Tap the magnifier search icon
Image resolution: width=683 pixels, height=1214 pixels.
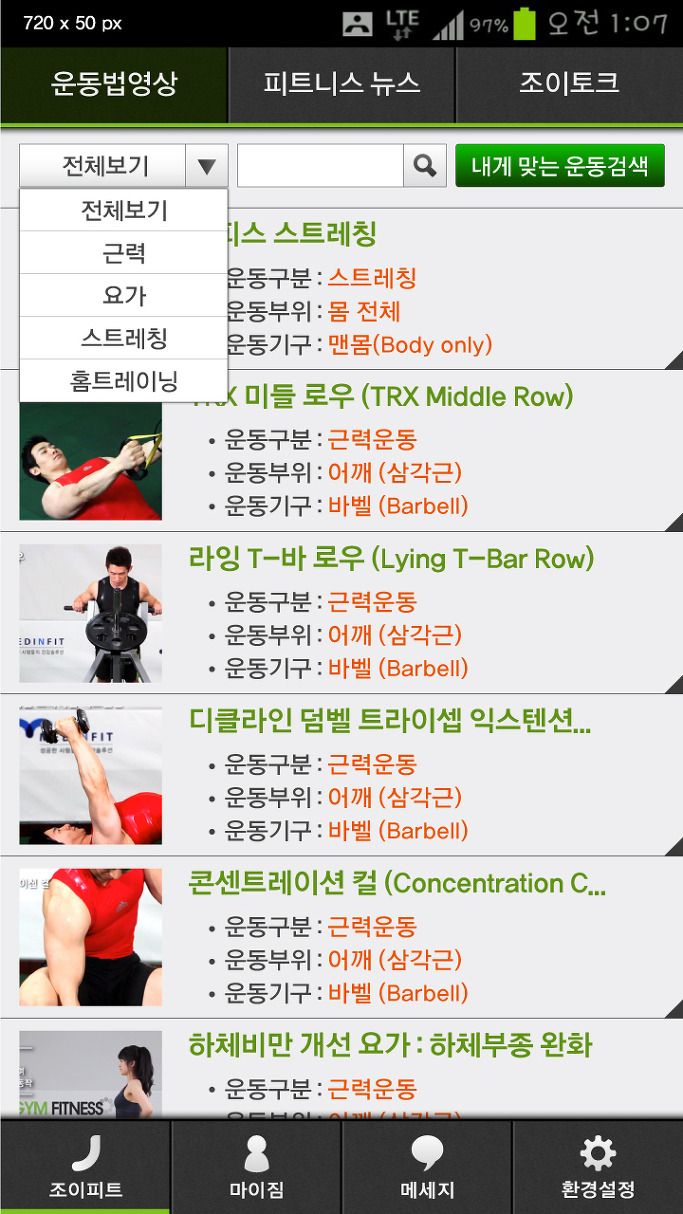425,166
